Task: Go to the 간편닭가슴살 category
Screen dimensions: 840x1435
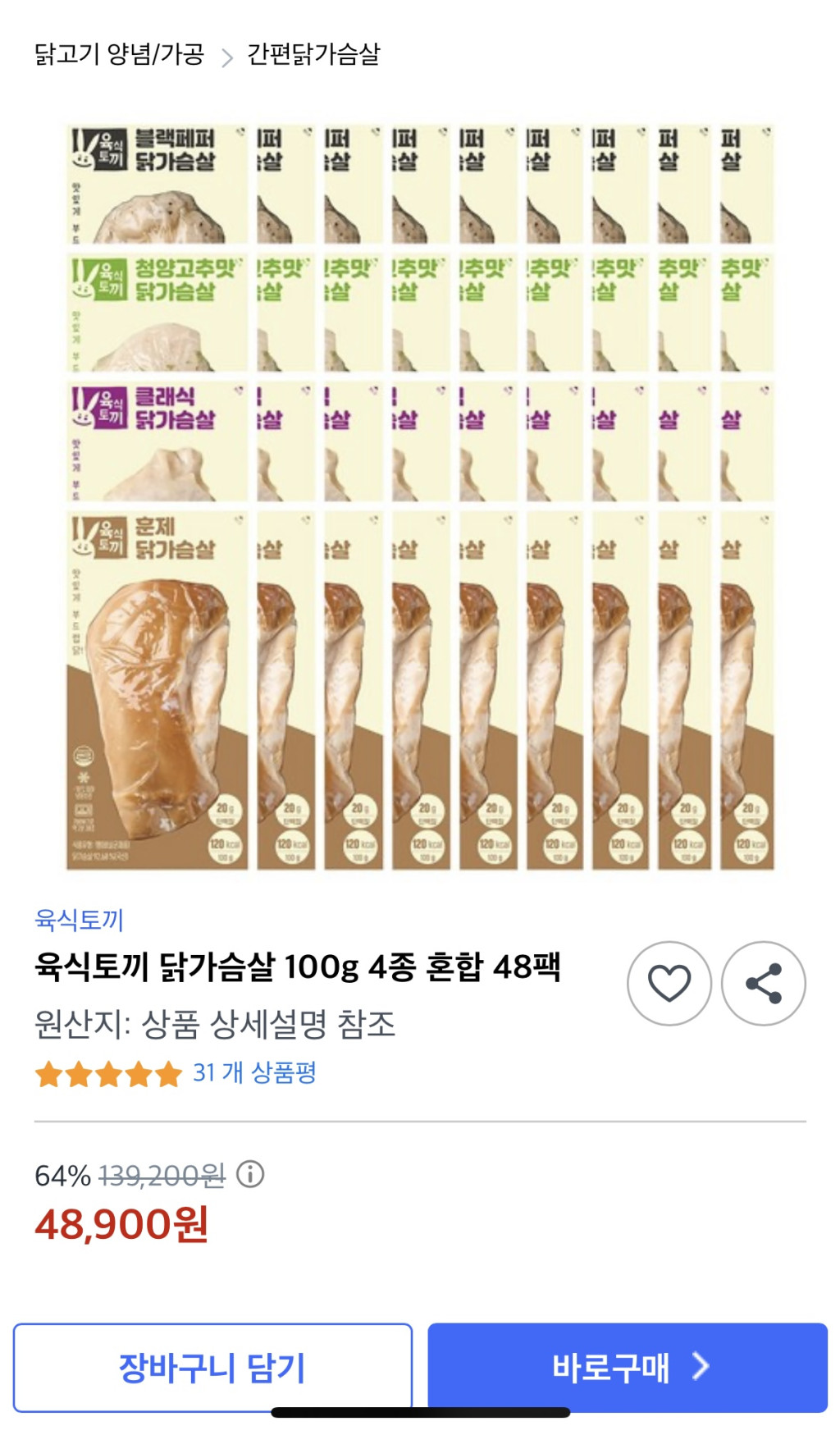Action: [x=313, y=54]
